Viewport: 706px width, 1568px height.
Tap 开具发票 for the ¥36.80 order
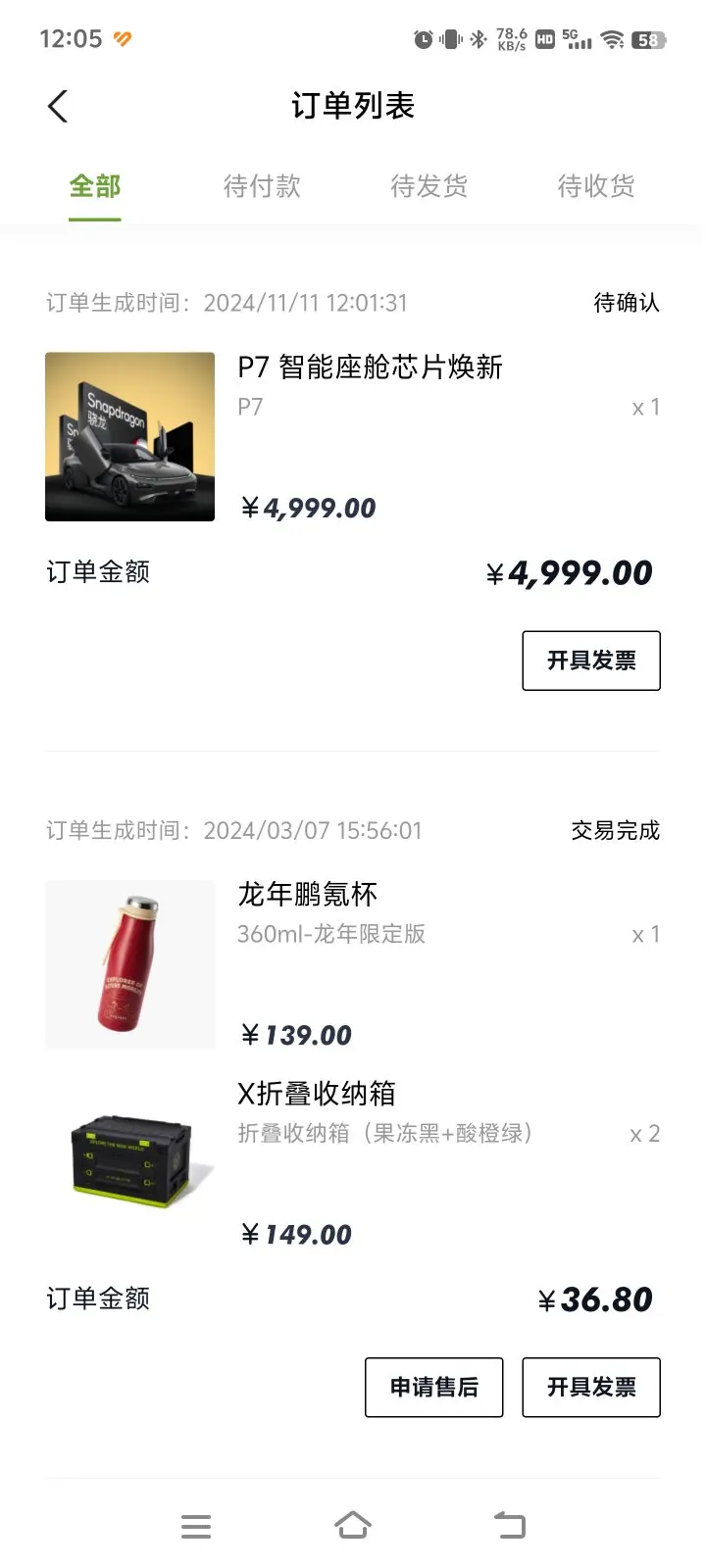[x=590, y=1387]
